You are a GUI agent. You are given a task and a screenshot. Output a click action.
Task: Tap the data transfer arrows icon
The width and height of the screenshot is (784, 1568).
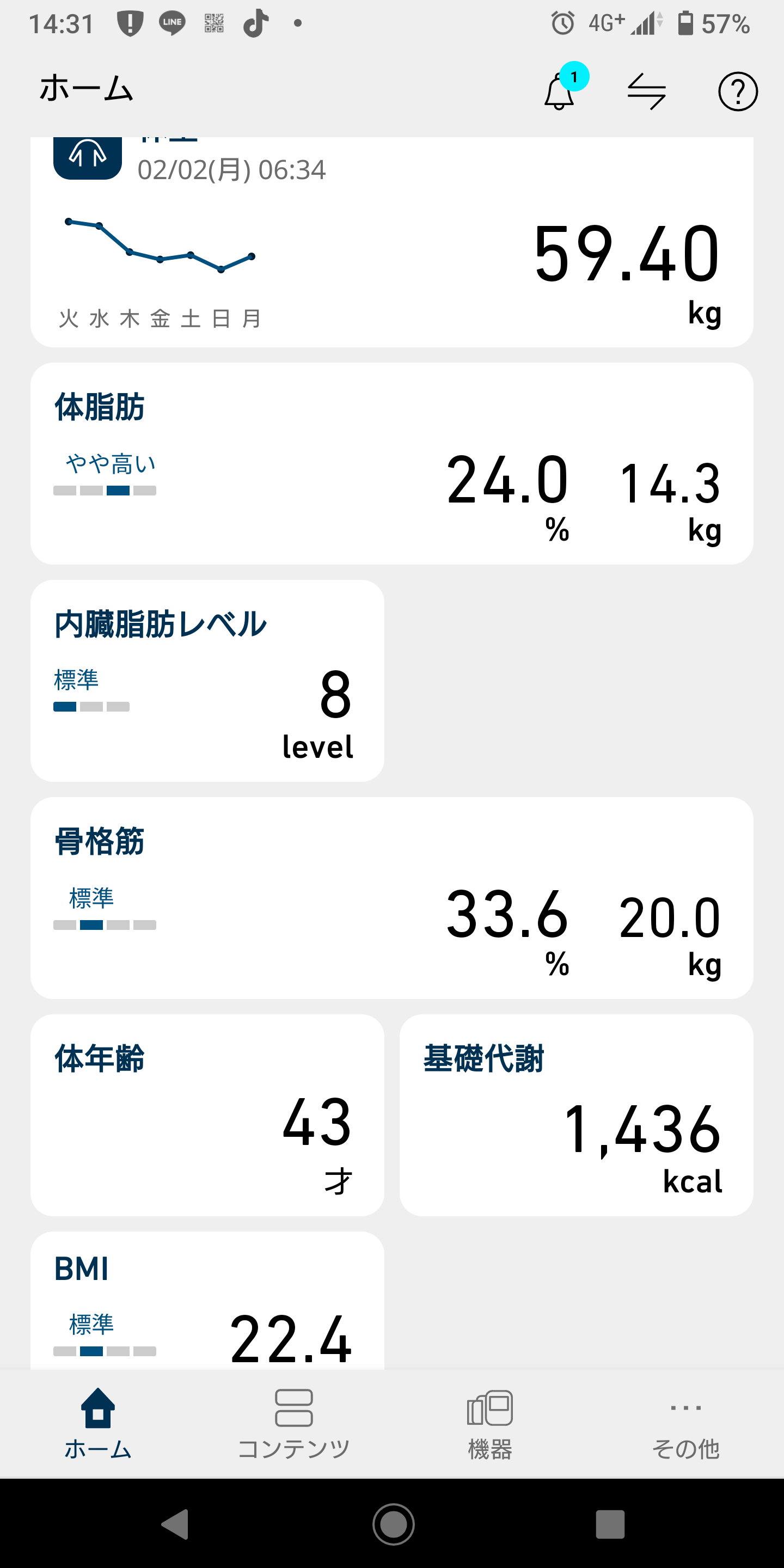pos(646,91)
